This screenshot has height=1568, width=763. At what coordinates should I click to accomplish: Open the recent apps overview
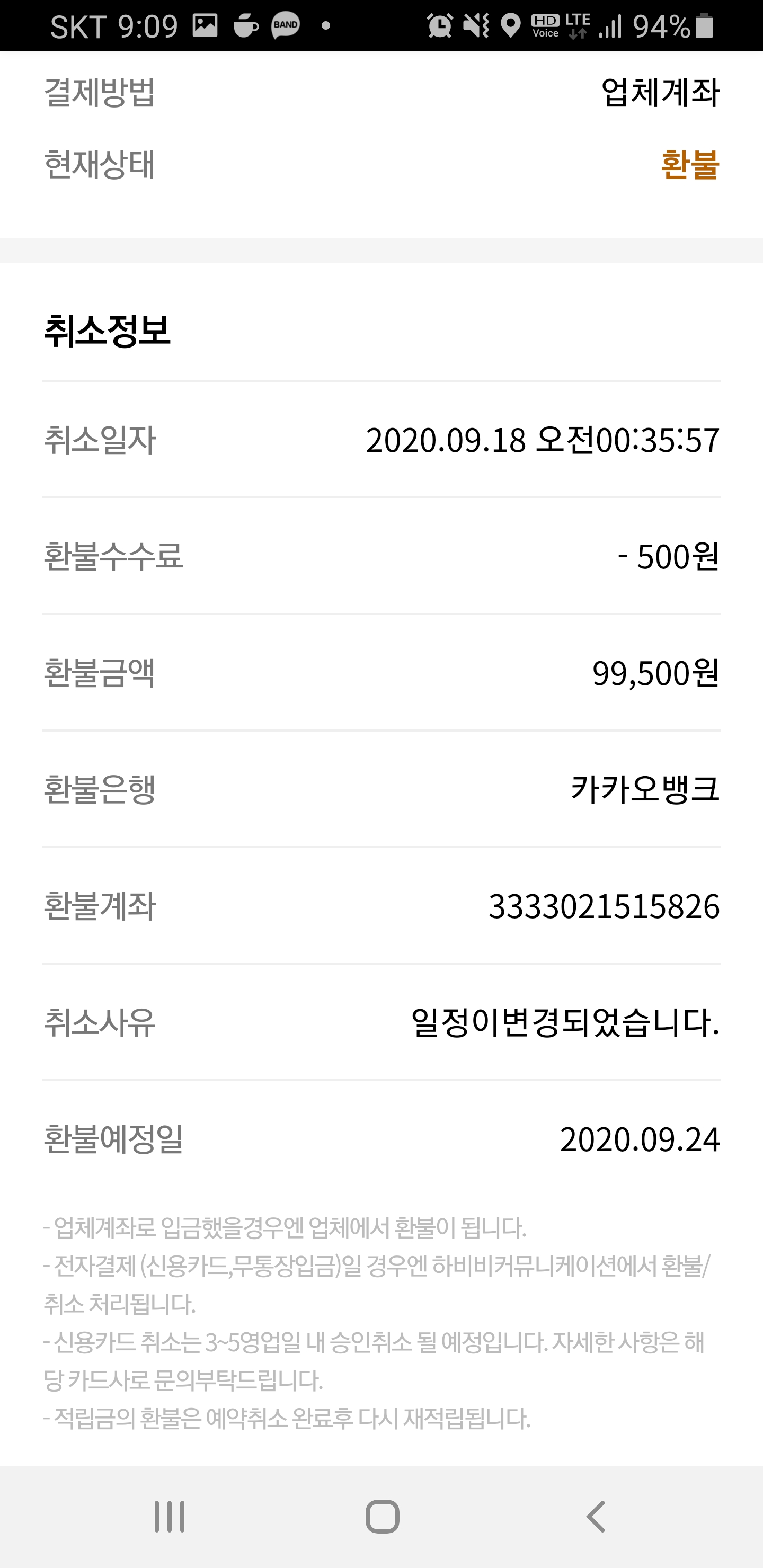coord(169,1516)
